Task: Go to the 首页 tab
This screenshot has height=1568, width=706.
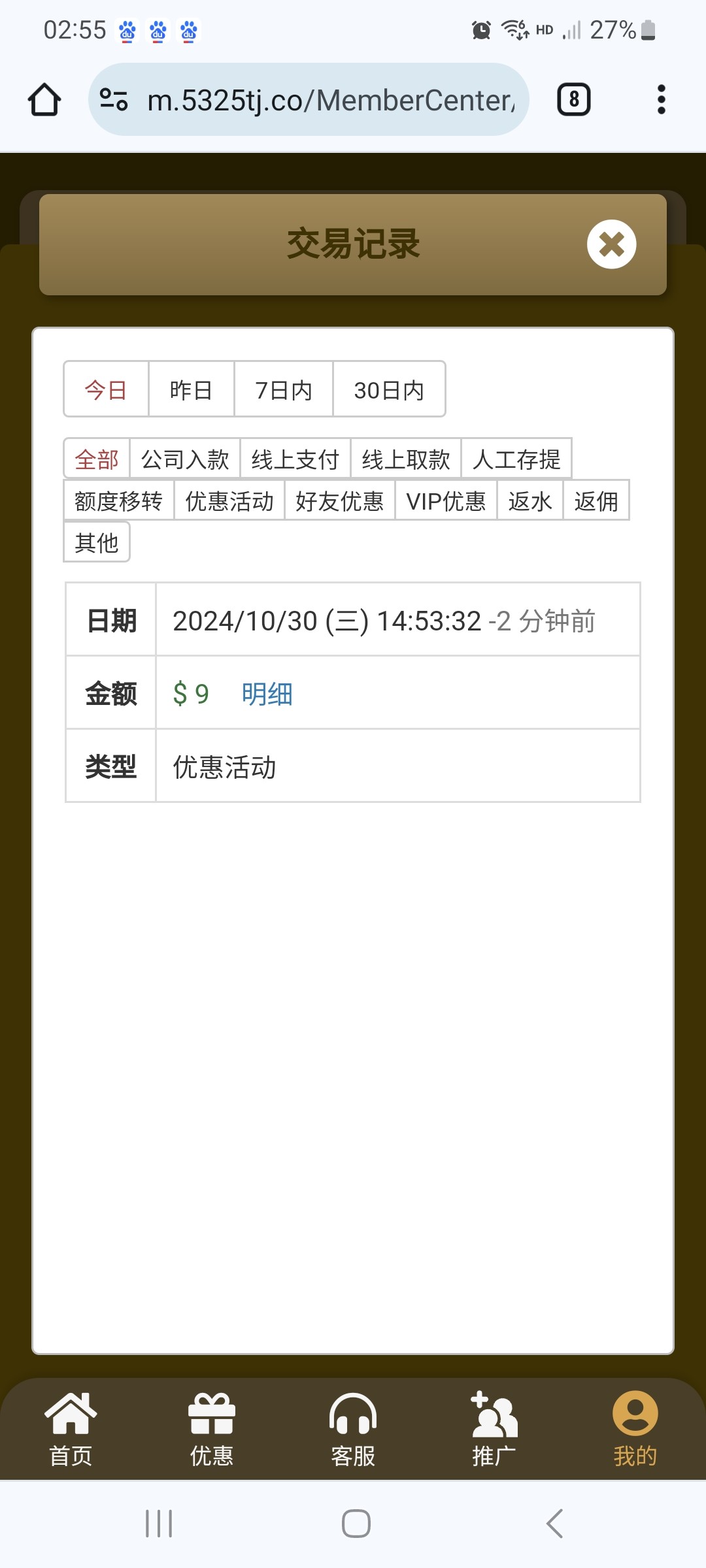Action: click(x=71, y=1429)
